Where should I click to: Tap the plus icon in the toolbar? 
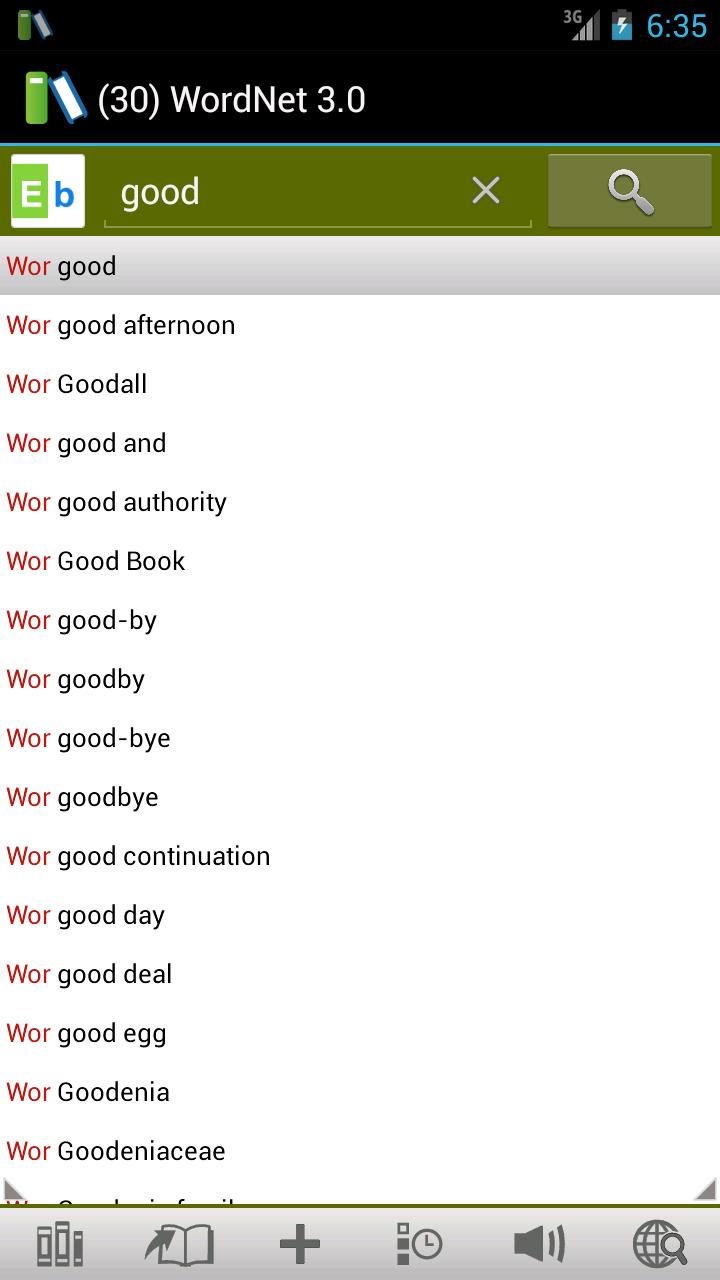(299, 1245)
